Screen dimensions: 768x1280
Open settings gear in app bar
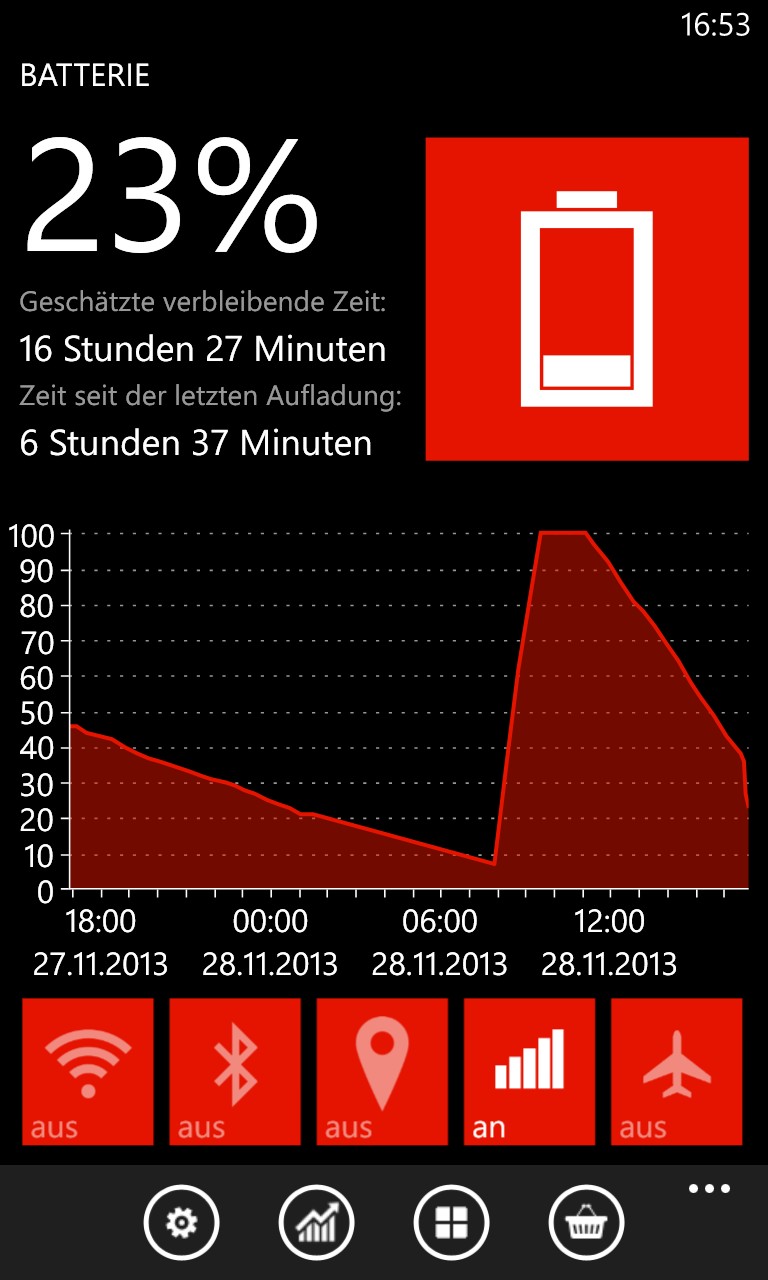coord(181,1222)
